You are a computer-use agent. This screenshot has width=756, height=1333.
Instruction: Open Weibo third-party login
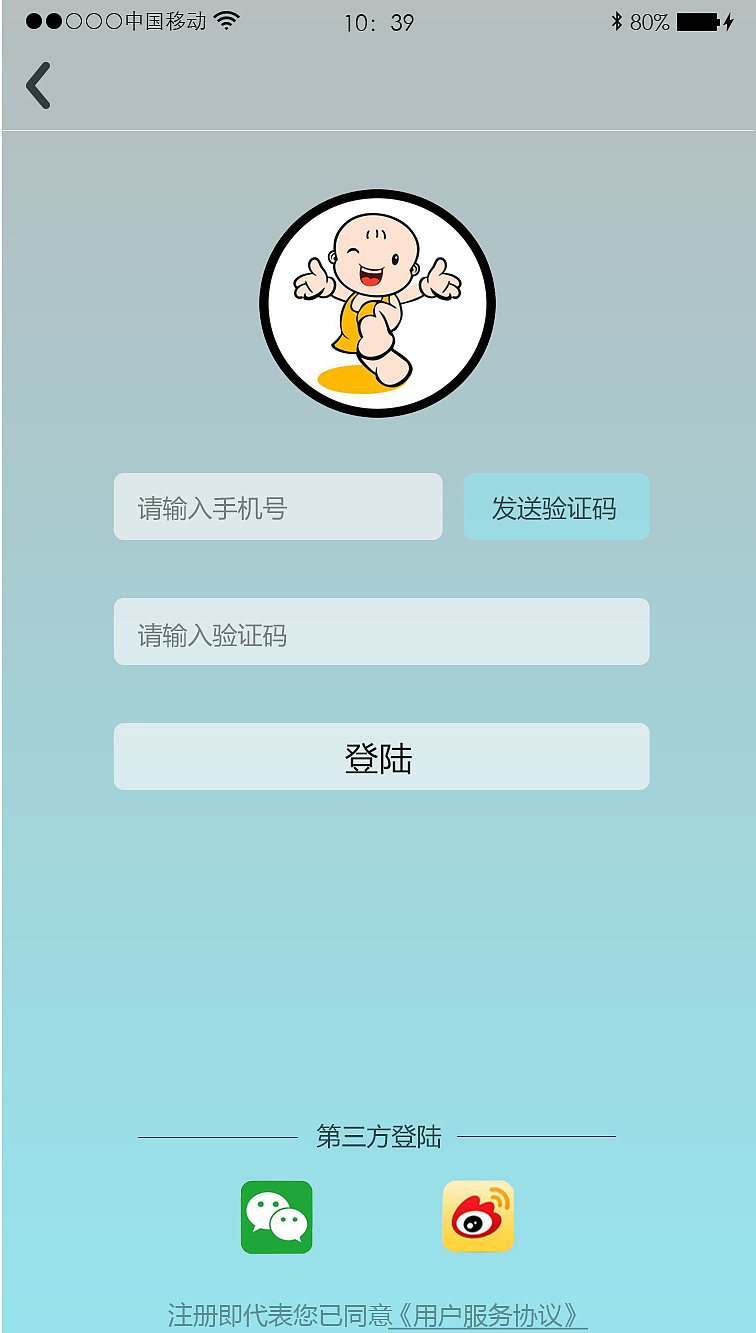coord(478,1216)
